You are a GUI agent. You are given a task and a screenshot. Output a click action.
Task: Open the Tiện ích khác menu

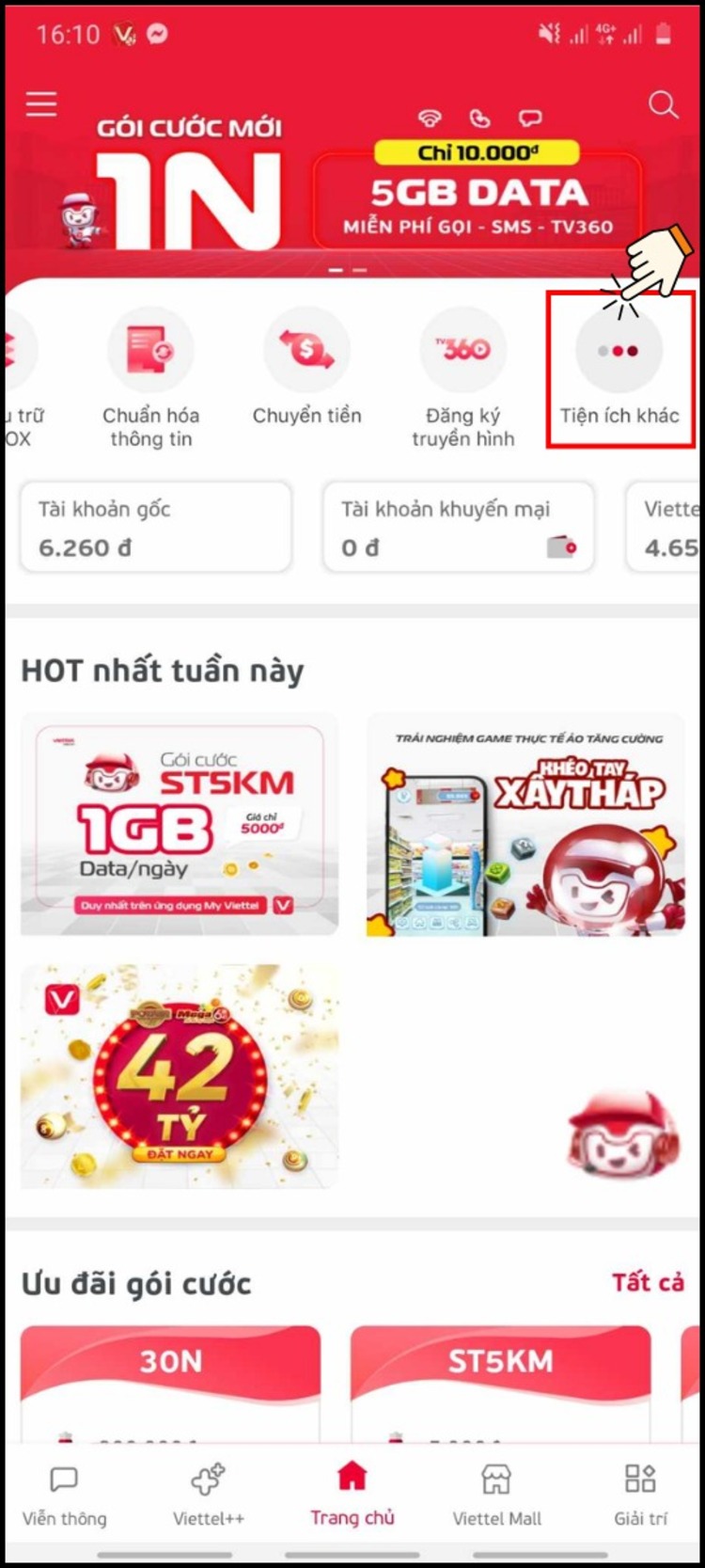tap(619, 349)
